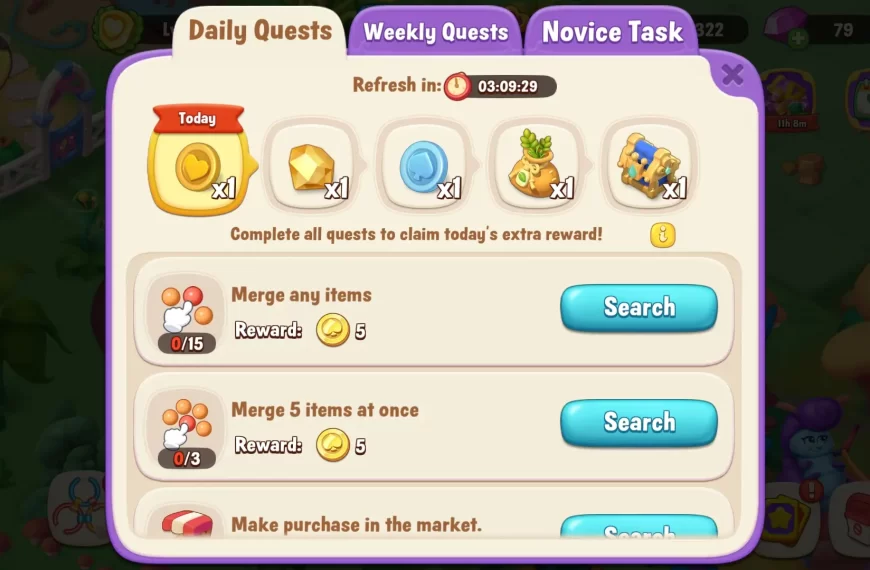Select the Daily Quests tab
The image size is (870, 570).
pos(259,30)
